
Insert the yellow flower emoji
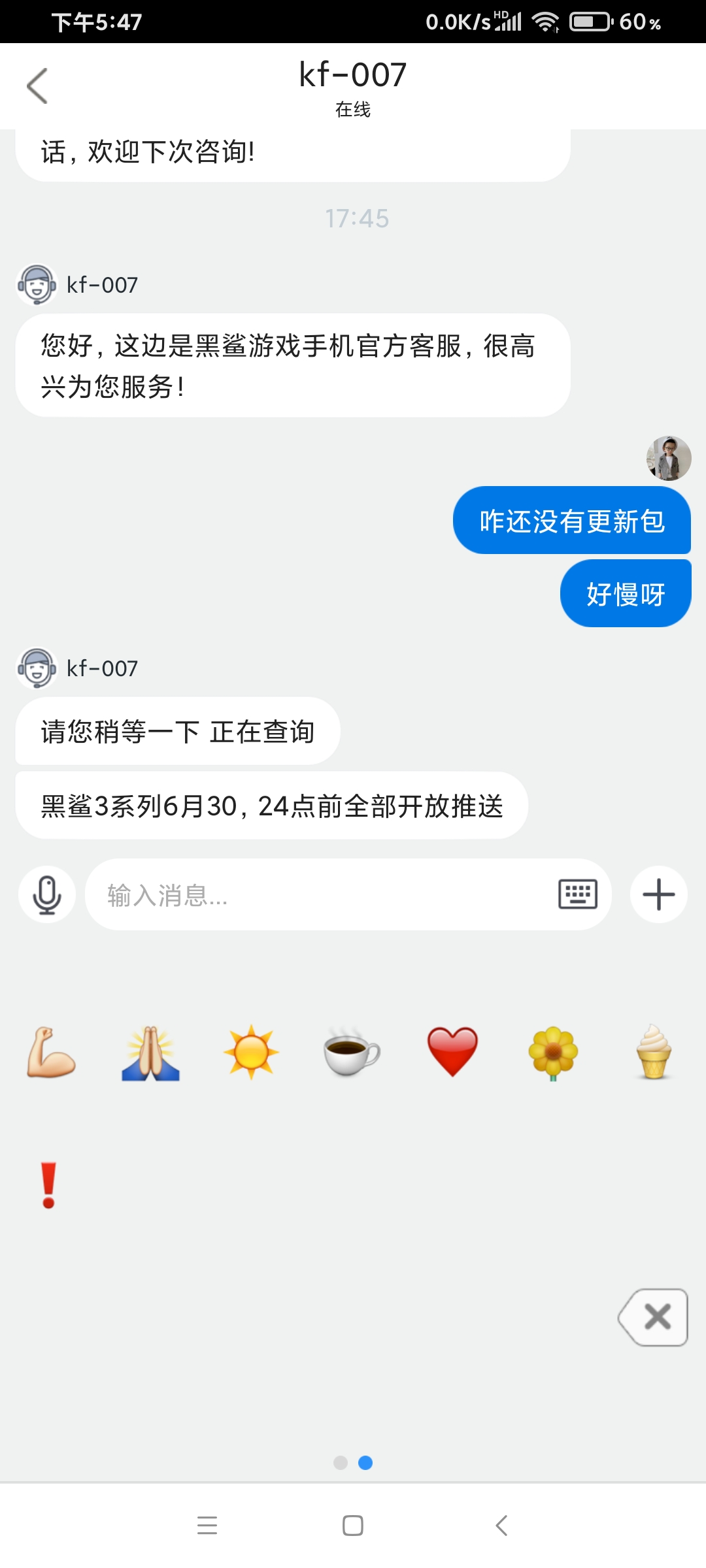[553, 1053]
